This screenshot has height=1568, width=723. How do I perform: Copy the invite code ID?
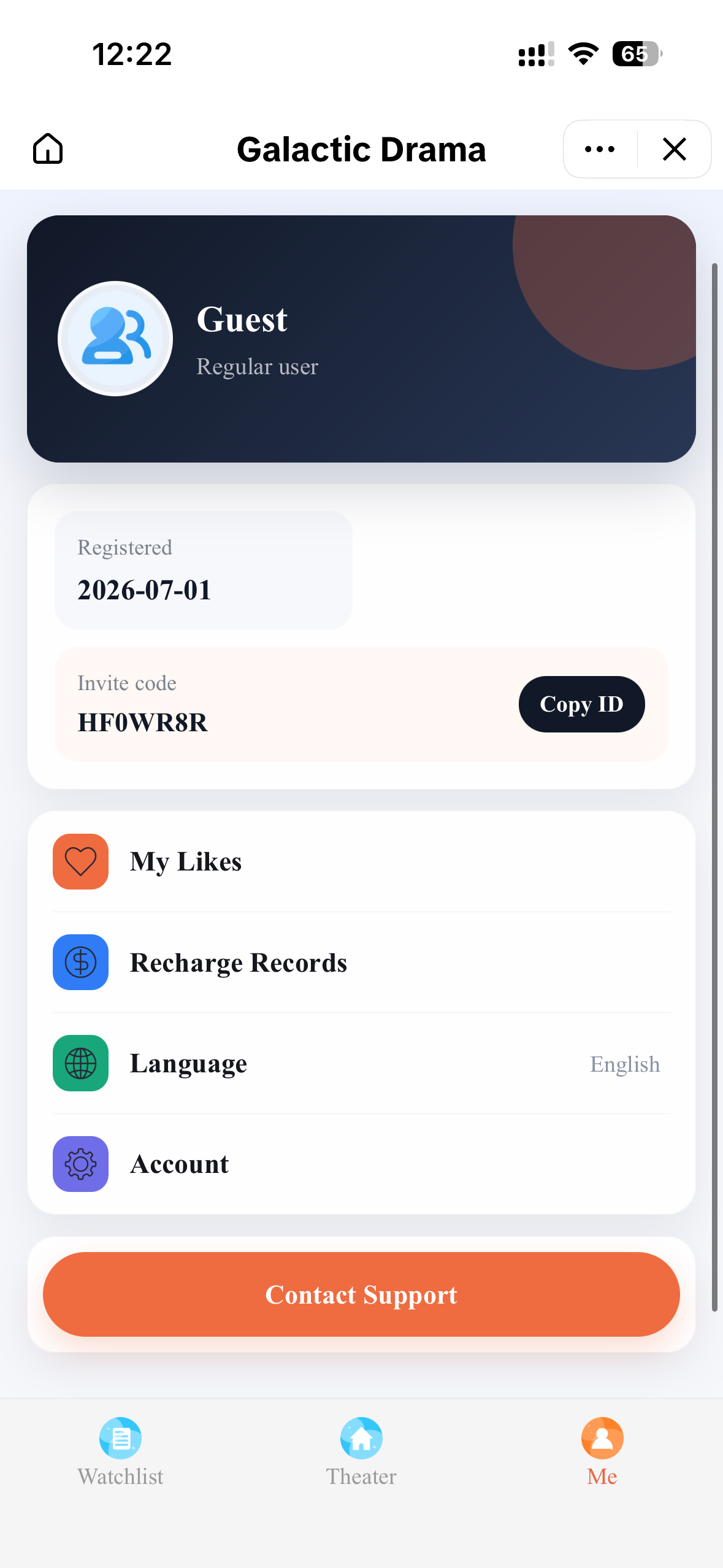[x=581, y=704]
